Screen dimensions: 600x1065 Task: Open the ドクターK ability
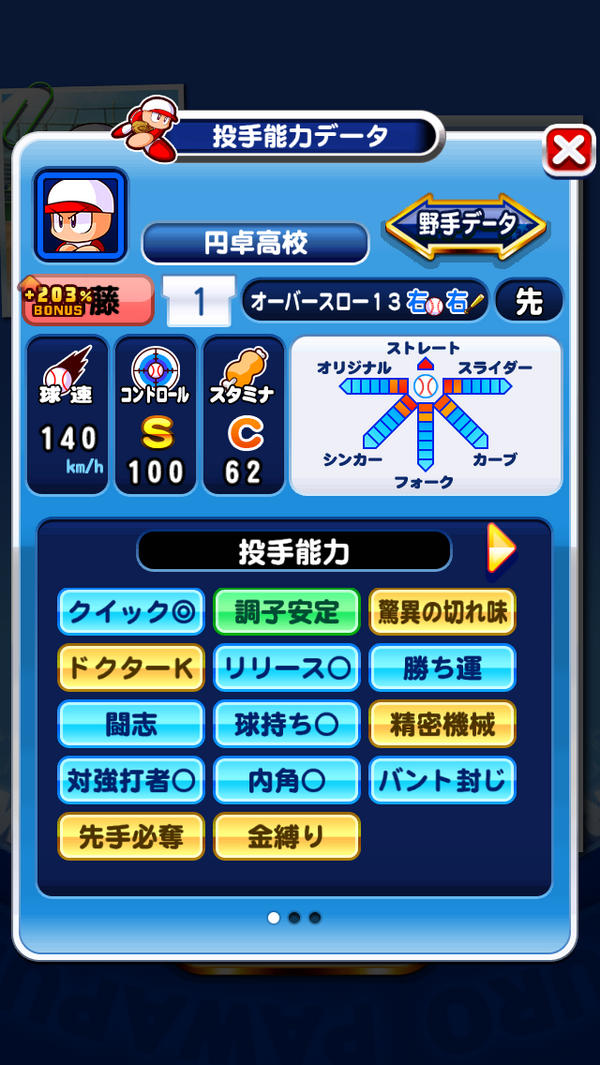[131, 668]
